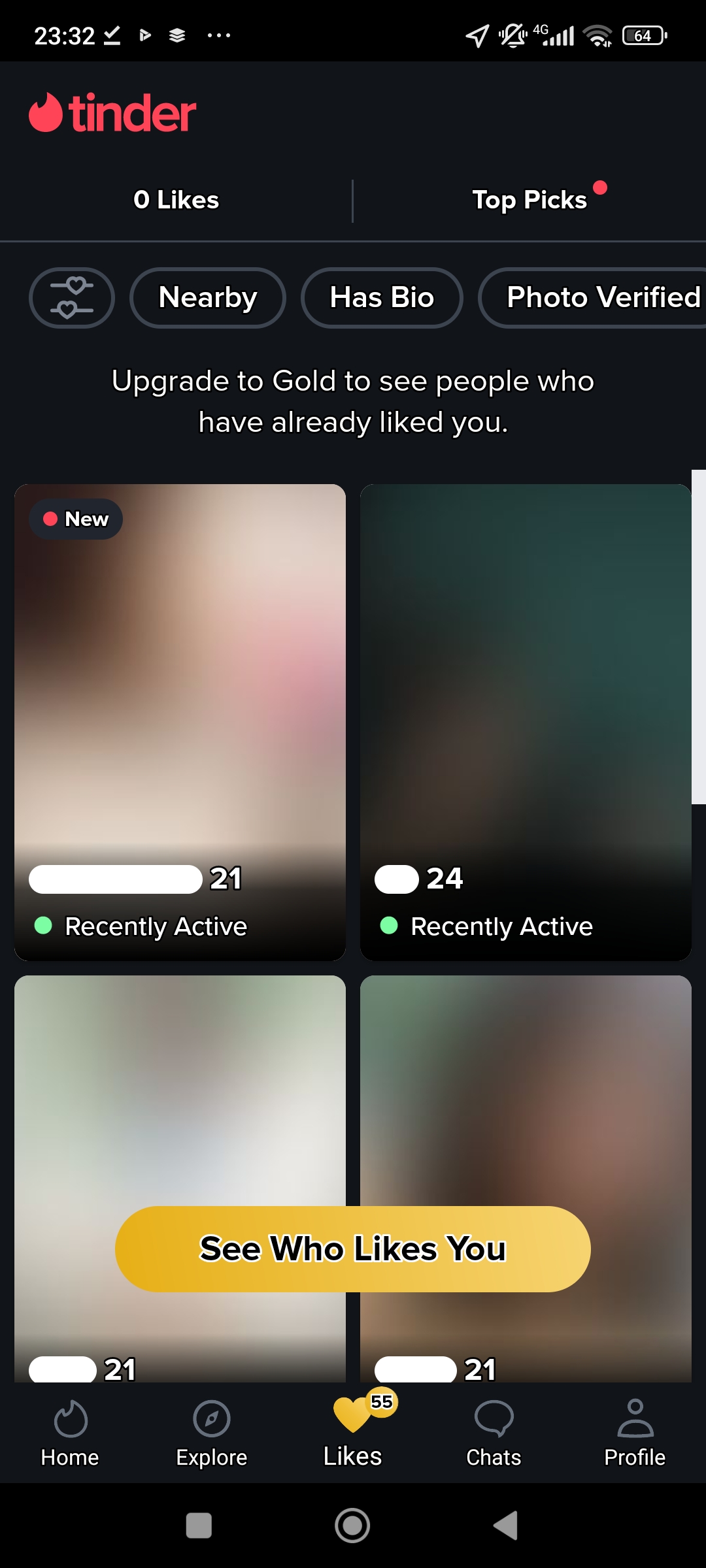The image size is (706, 1568).
Task: Apply the Has Bio filter
Action: pyautogui.click(x=382, y=298)
